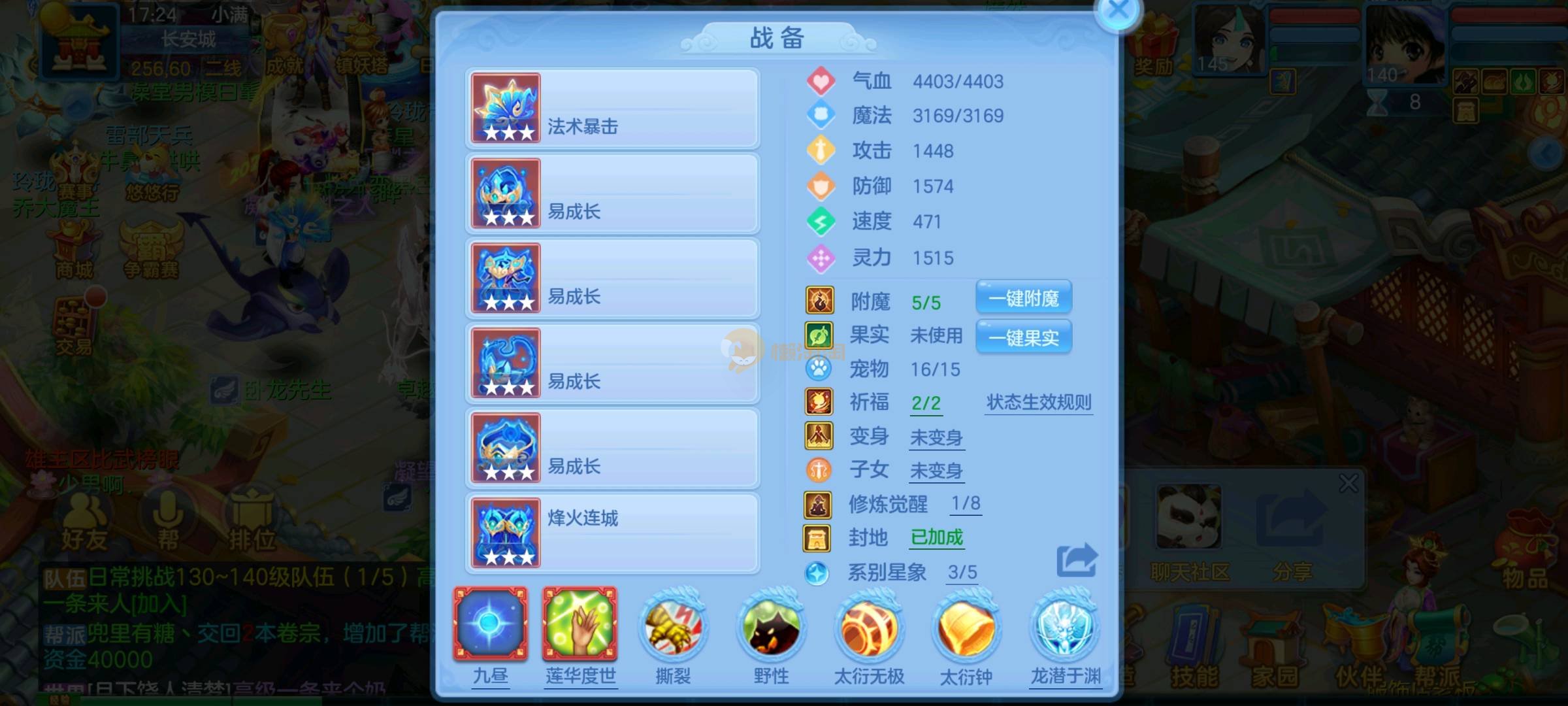Screen dimensions: 1568x706
Task: Open the 撕裂 skill icon
Action: [x=673, y=628]
